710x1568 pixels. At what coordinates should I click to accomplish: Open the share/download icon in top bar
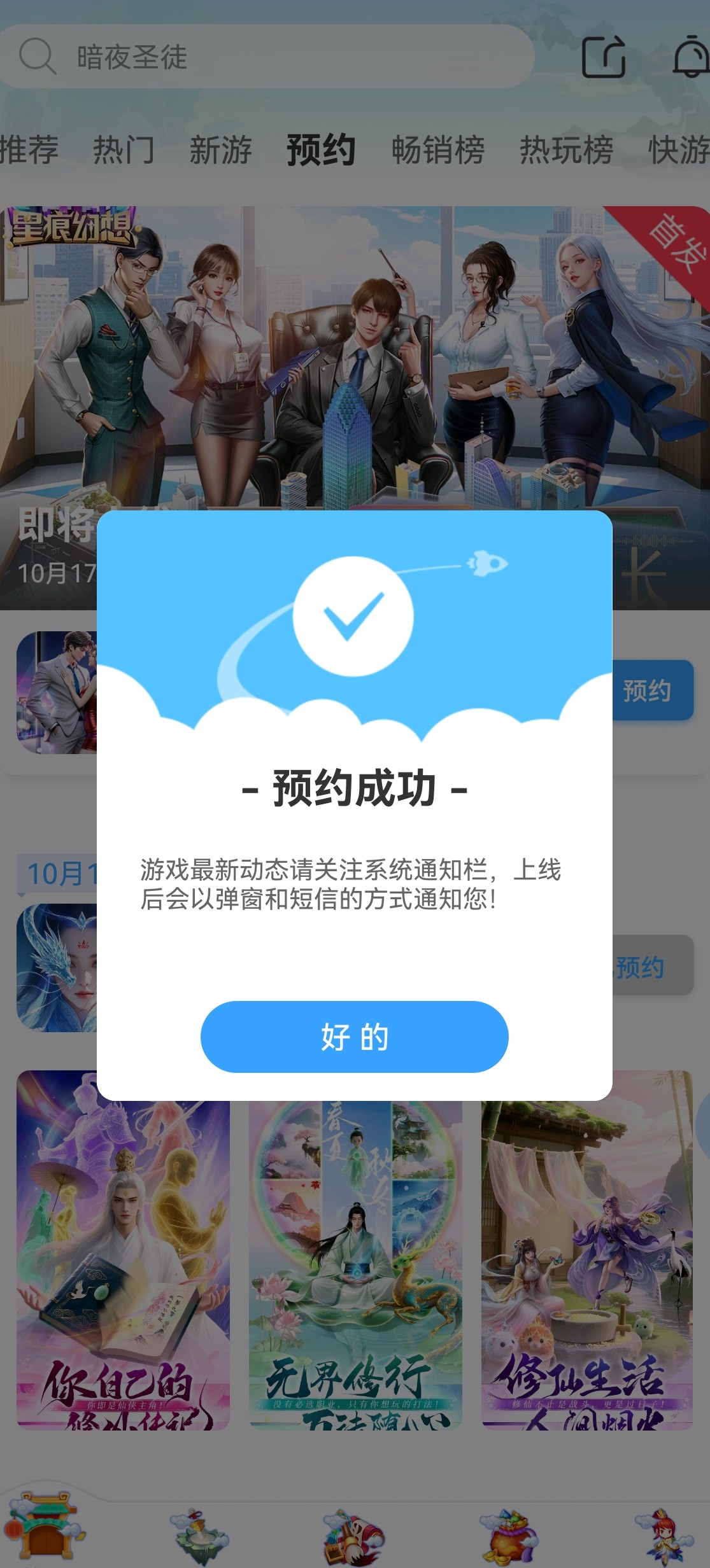click(604, 57)
